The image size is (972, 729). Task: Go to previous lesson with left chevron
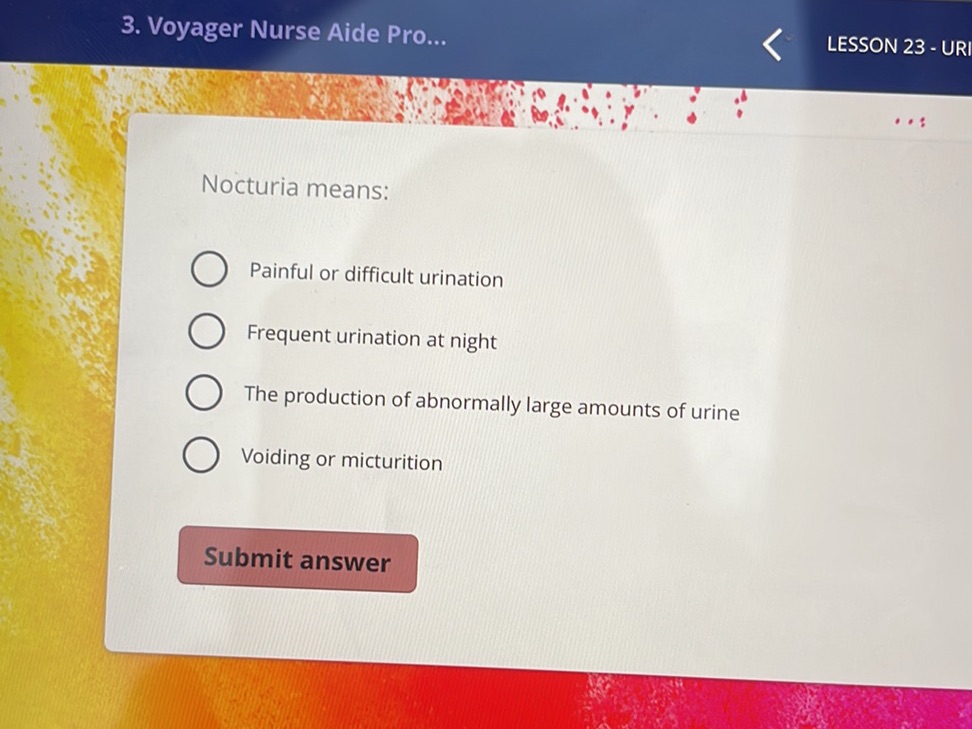(x=772, y=45)
